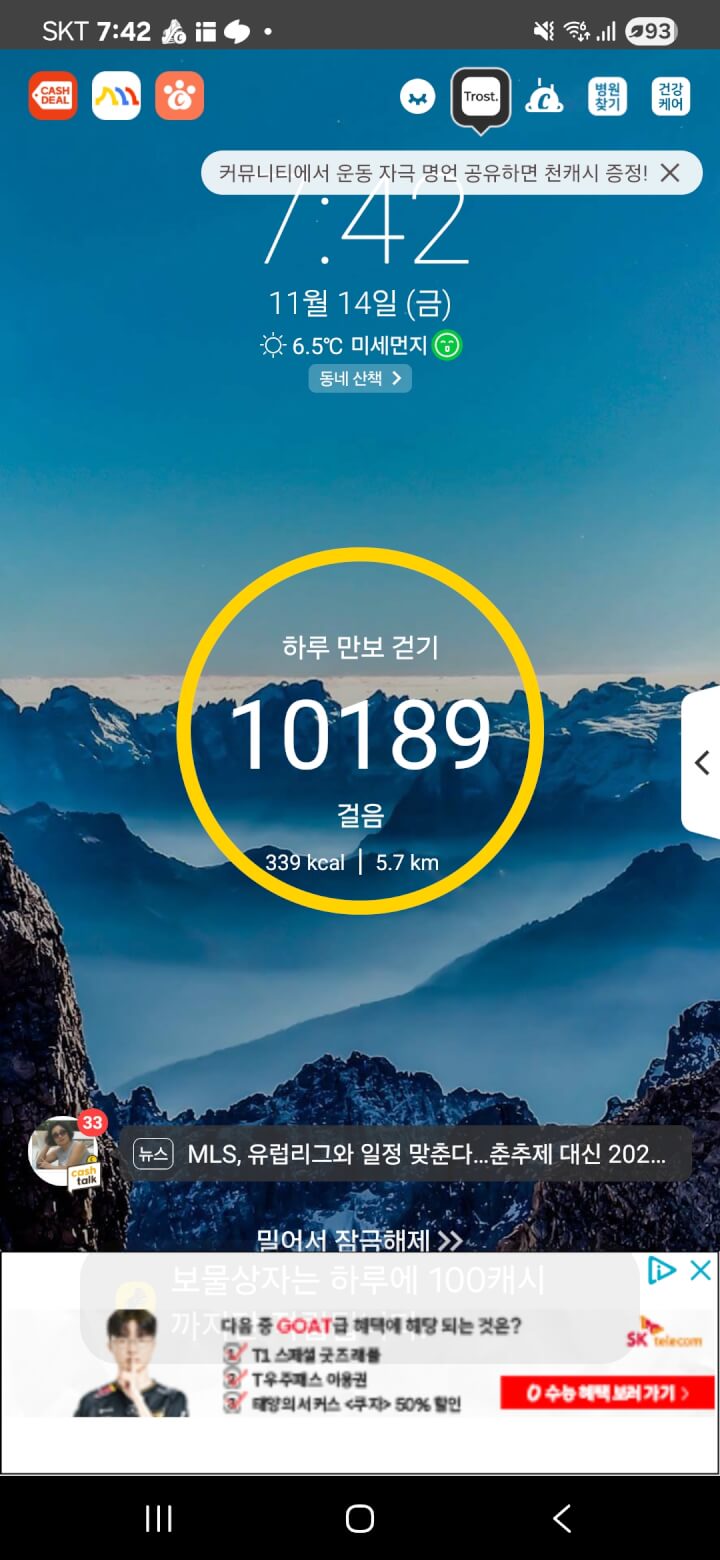This screenshot has height=1560, width=720.
Task: Open the orange paw shortcut icon
Action: (180, 96)
